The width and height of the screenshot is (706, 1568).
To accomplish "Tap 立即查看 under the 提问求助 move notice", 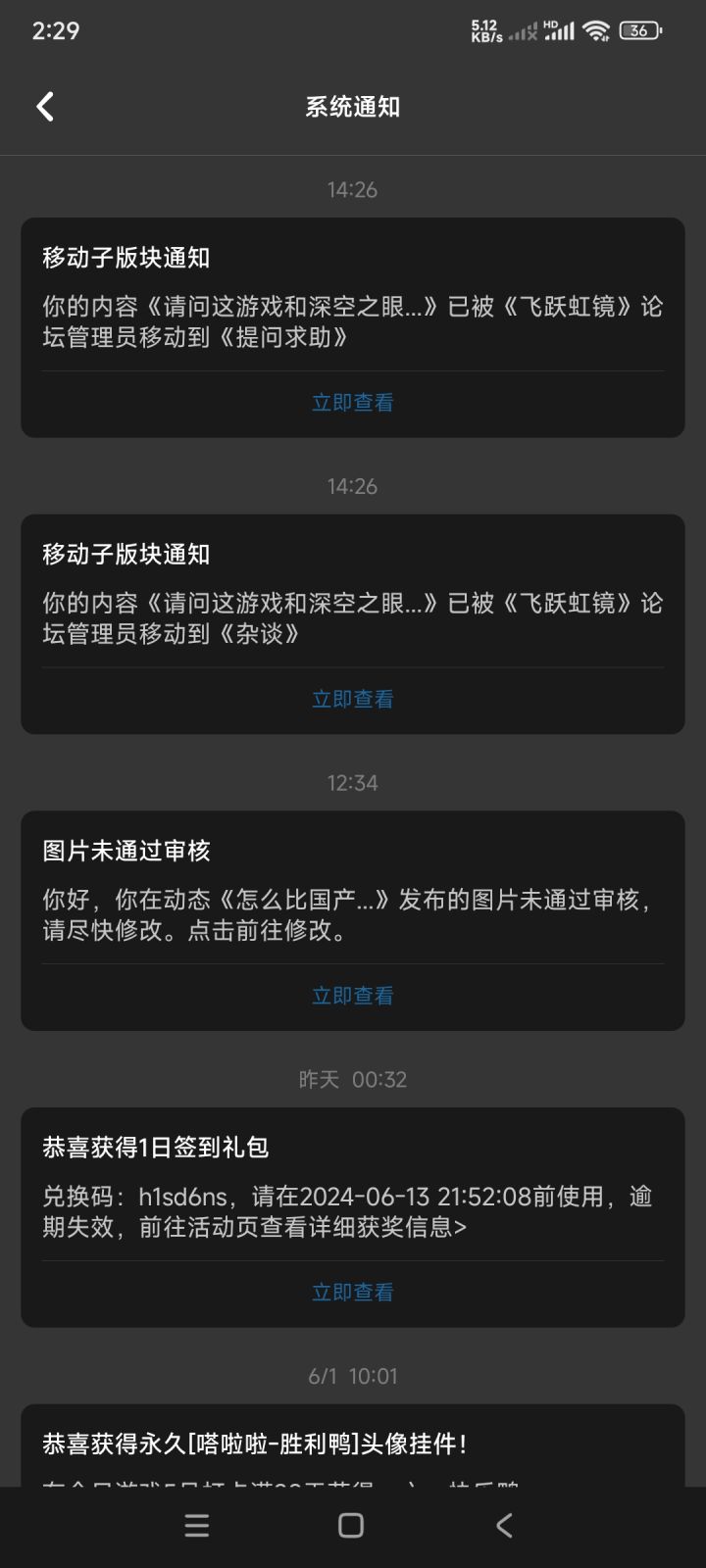I will tap(352, 401).
